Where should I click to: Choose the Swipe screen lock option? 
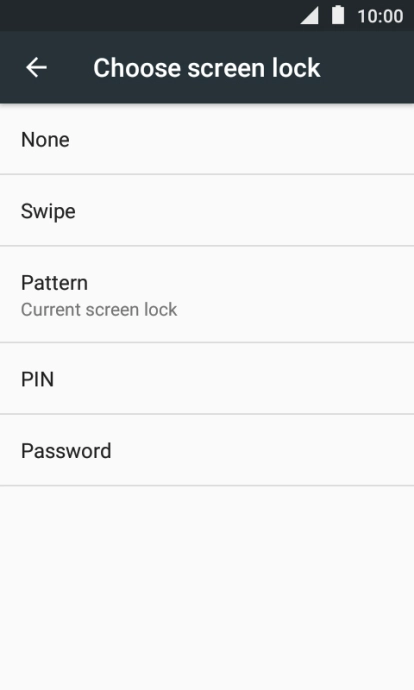point(207,211)
